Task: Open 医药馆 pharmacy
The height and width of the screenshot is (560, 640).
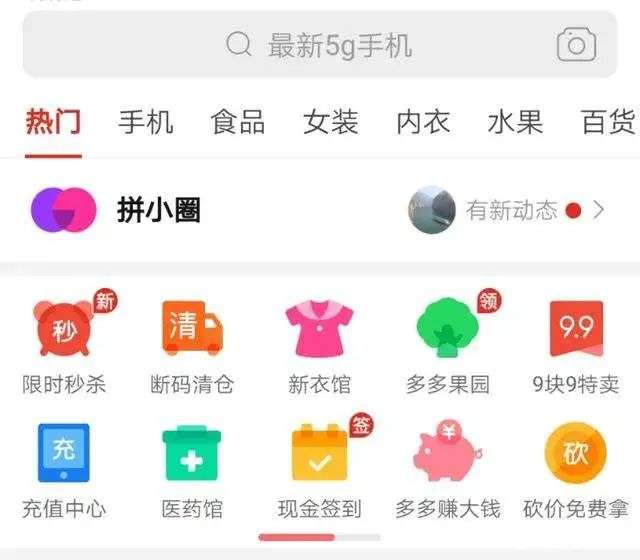Action: 192,470
